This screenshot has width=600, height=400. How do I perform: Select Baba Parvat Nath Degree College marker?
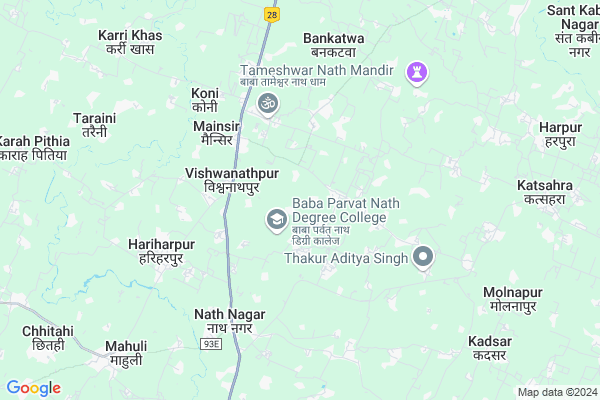point(274,220)
